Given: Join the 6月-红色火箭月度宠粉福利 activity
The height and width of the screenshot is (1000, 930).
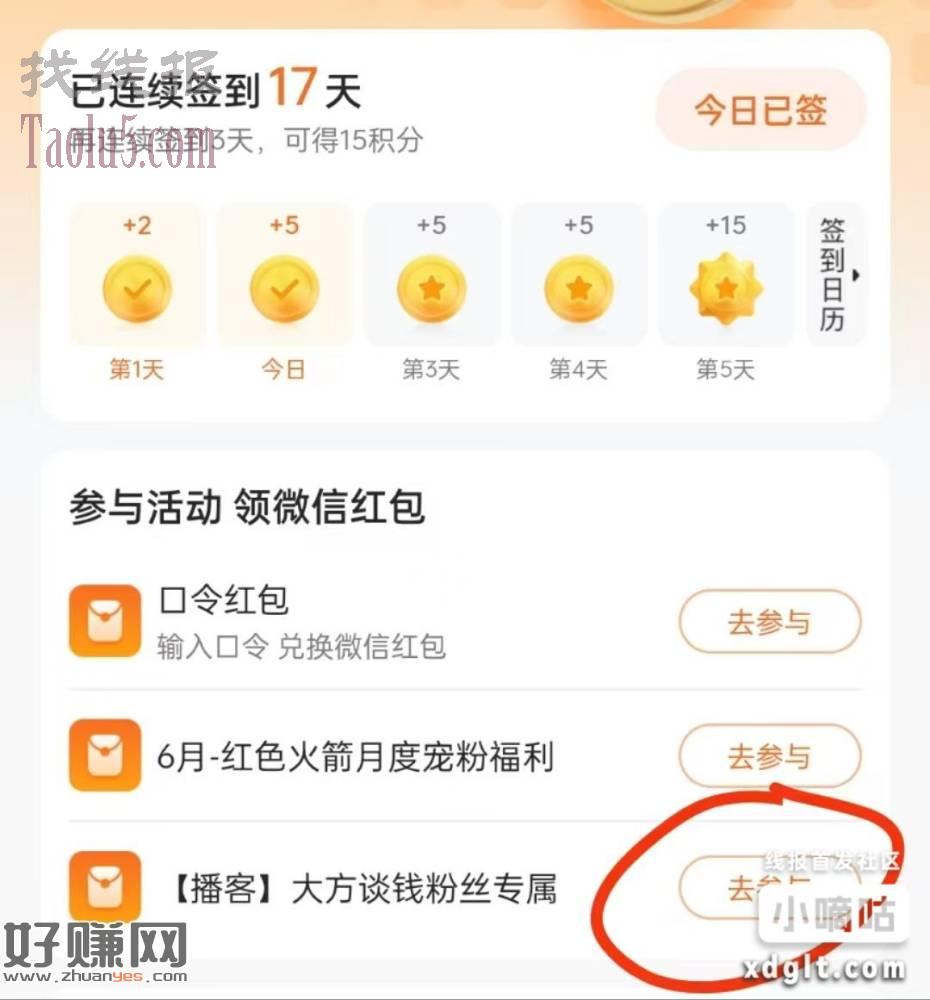Looking at the screenshot, I should coord(769,756).
